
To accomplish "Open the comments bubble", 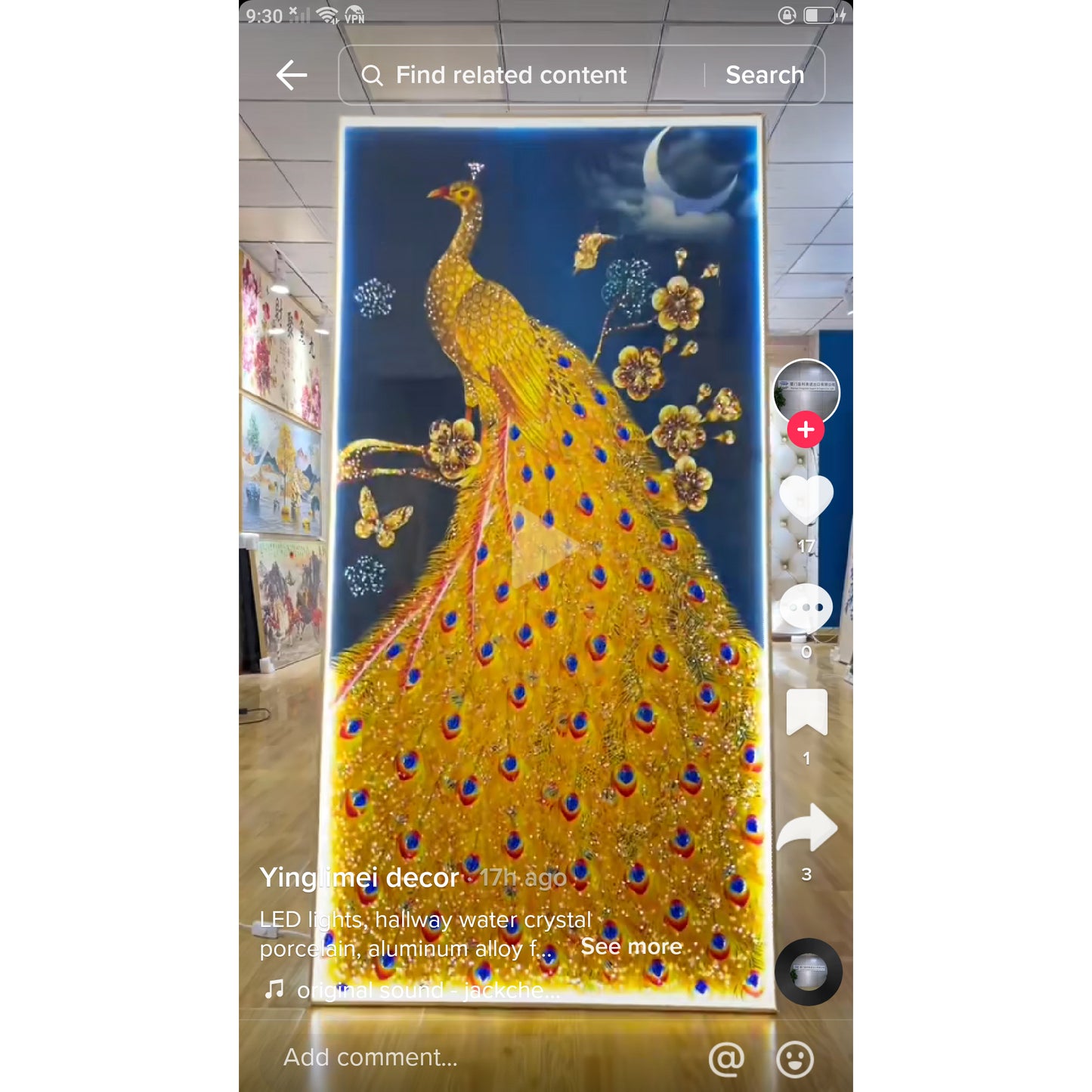I will [806, 607].
